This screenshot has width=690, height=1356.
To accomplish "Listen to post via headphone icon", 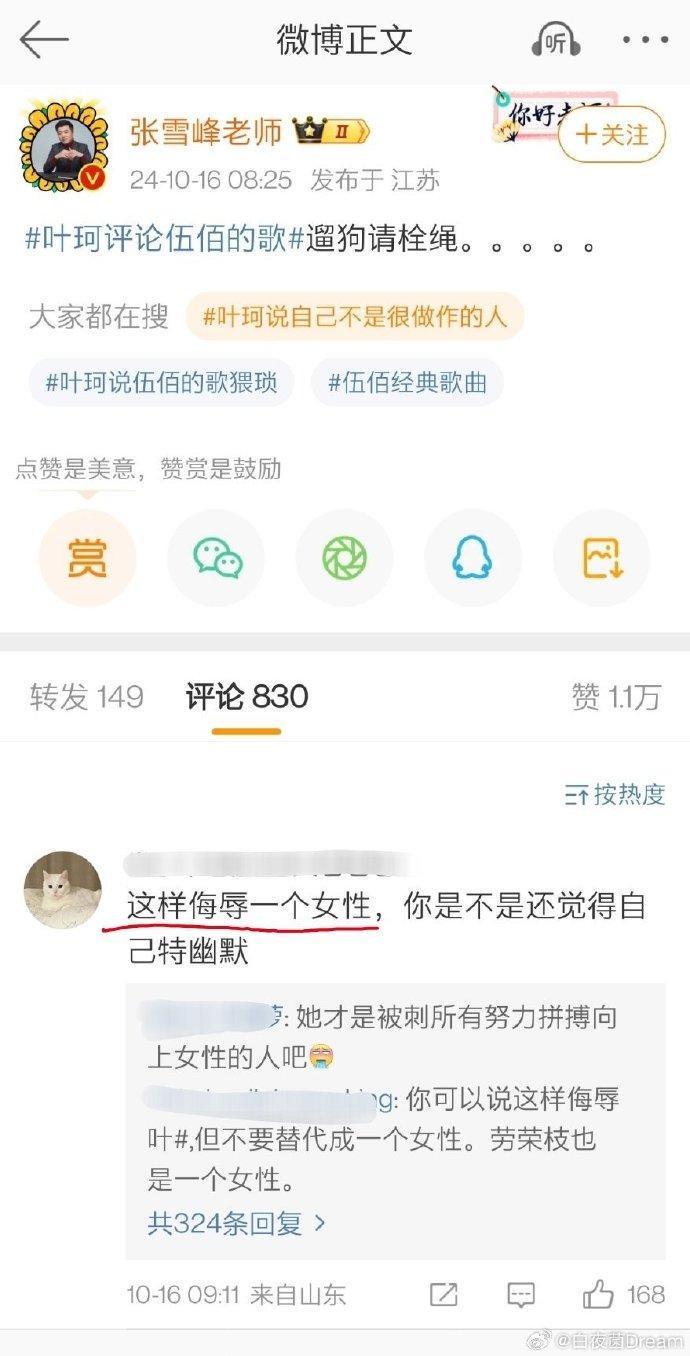I will click(556, 40).
